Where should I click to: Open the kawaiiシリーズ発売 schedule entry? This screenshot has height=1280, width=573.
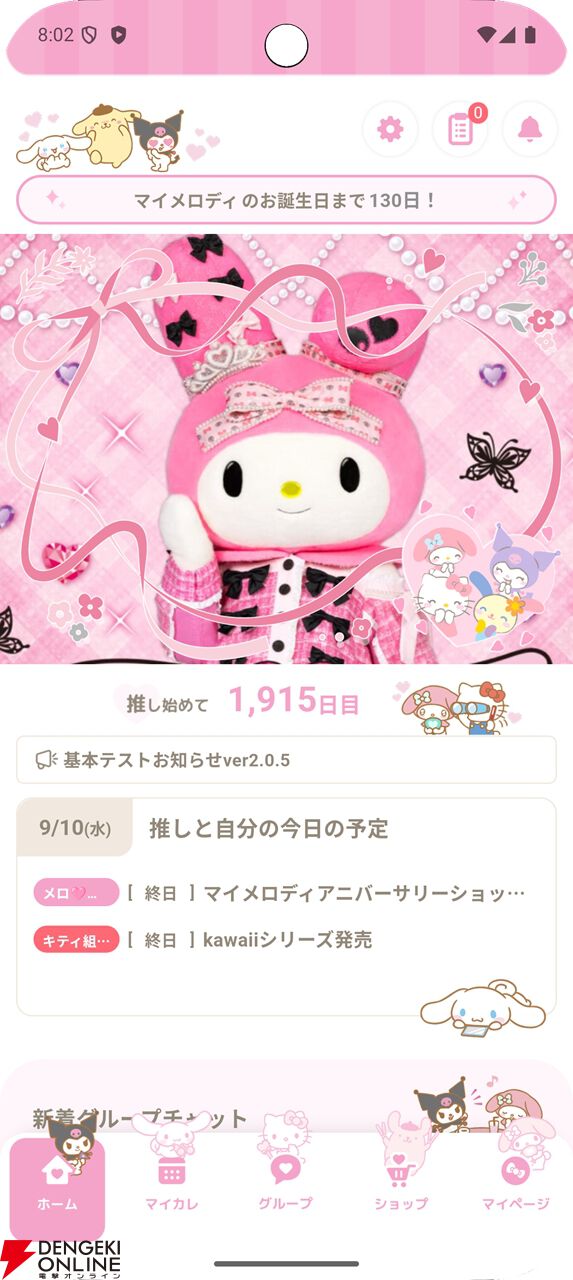pyautogui.click(x=204, y=939)
